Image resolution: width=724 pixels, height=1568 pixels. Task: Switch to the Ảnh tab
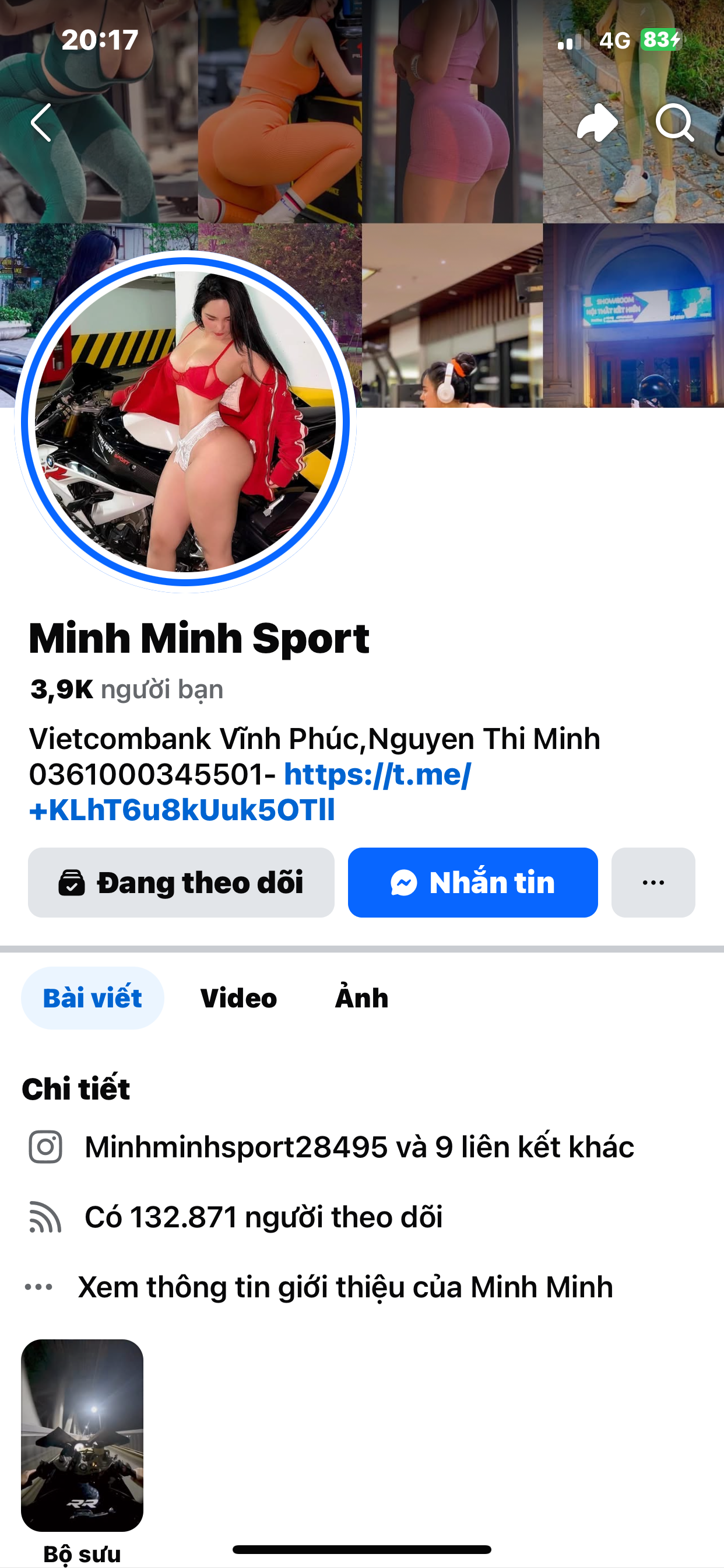pyautogui.click(x=361, y=998)
